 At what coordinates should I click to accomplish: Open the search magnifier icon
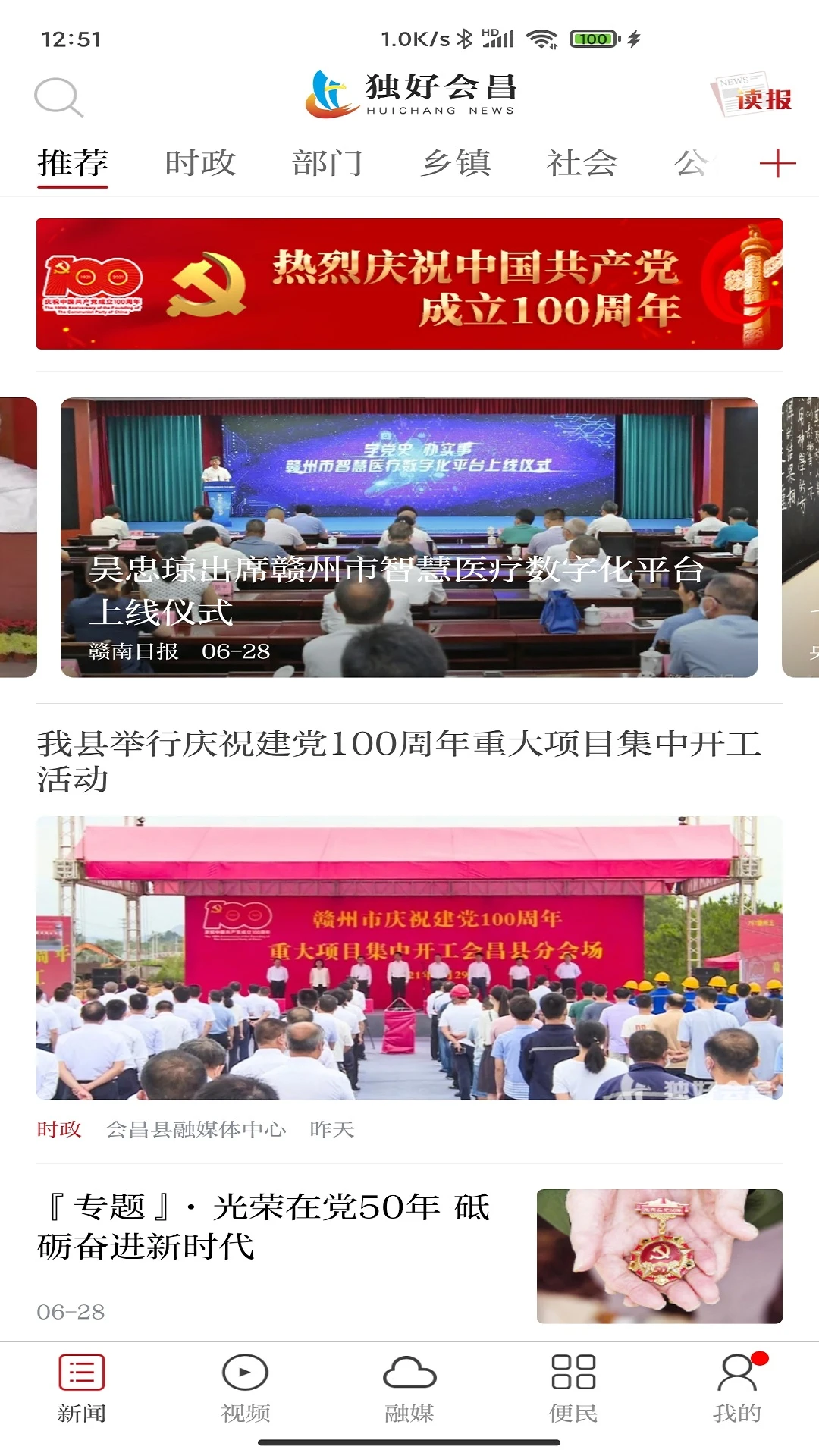click(x=58, y=97)
